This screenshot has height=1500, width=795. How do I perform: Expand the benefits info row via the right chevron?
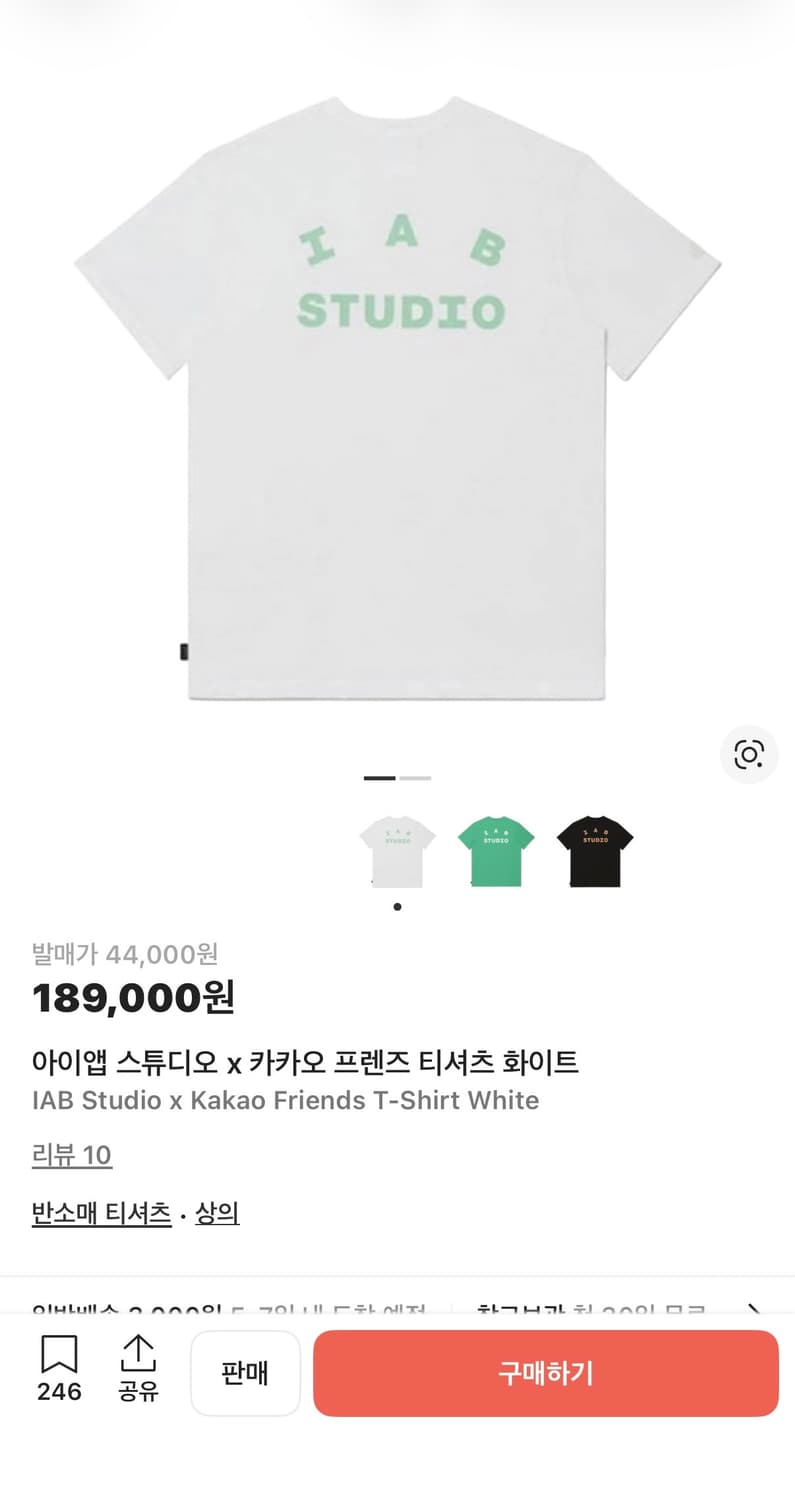point(755,1305)
